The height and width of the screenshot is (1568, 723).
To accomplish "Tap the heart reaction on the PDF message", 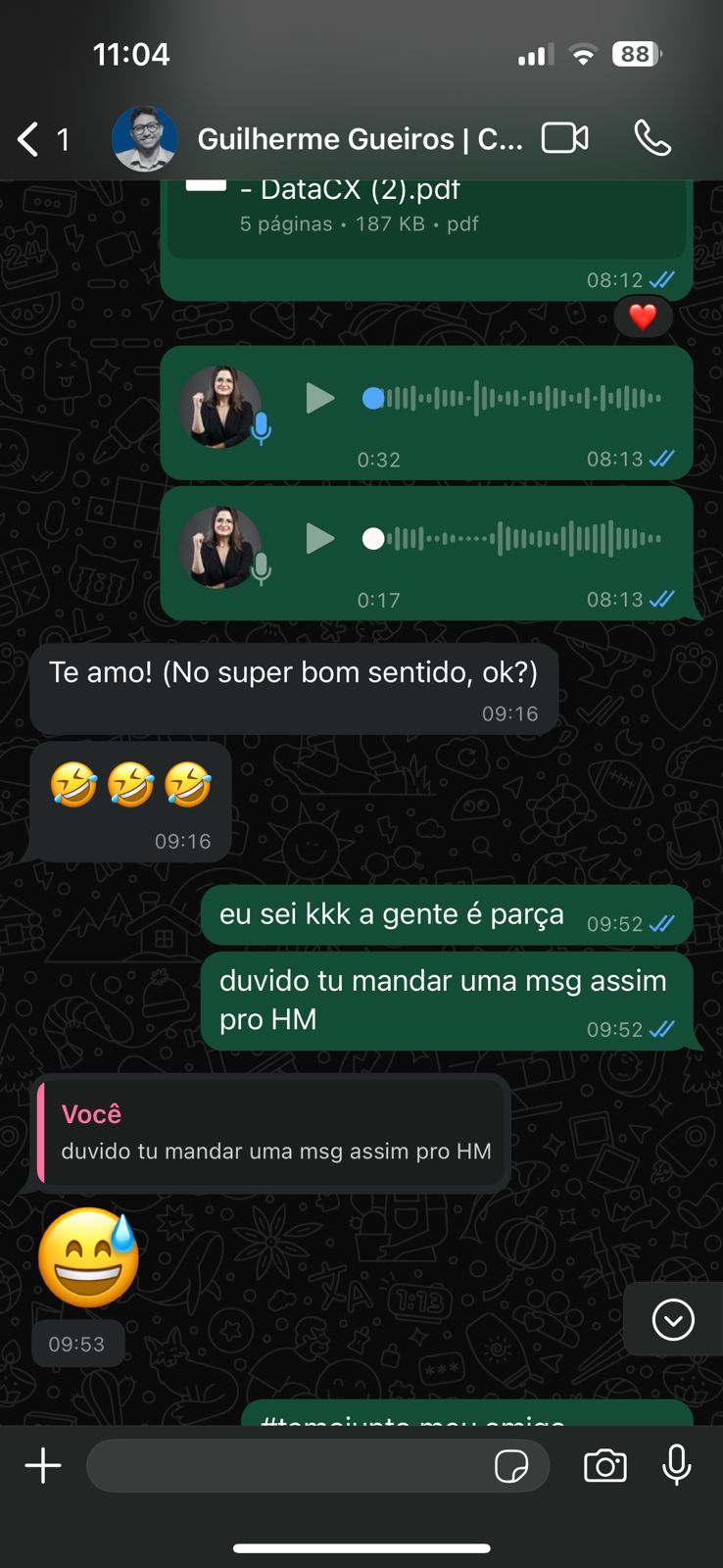I will pos(644,317).
